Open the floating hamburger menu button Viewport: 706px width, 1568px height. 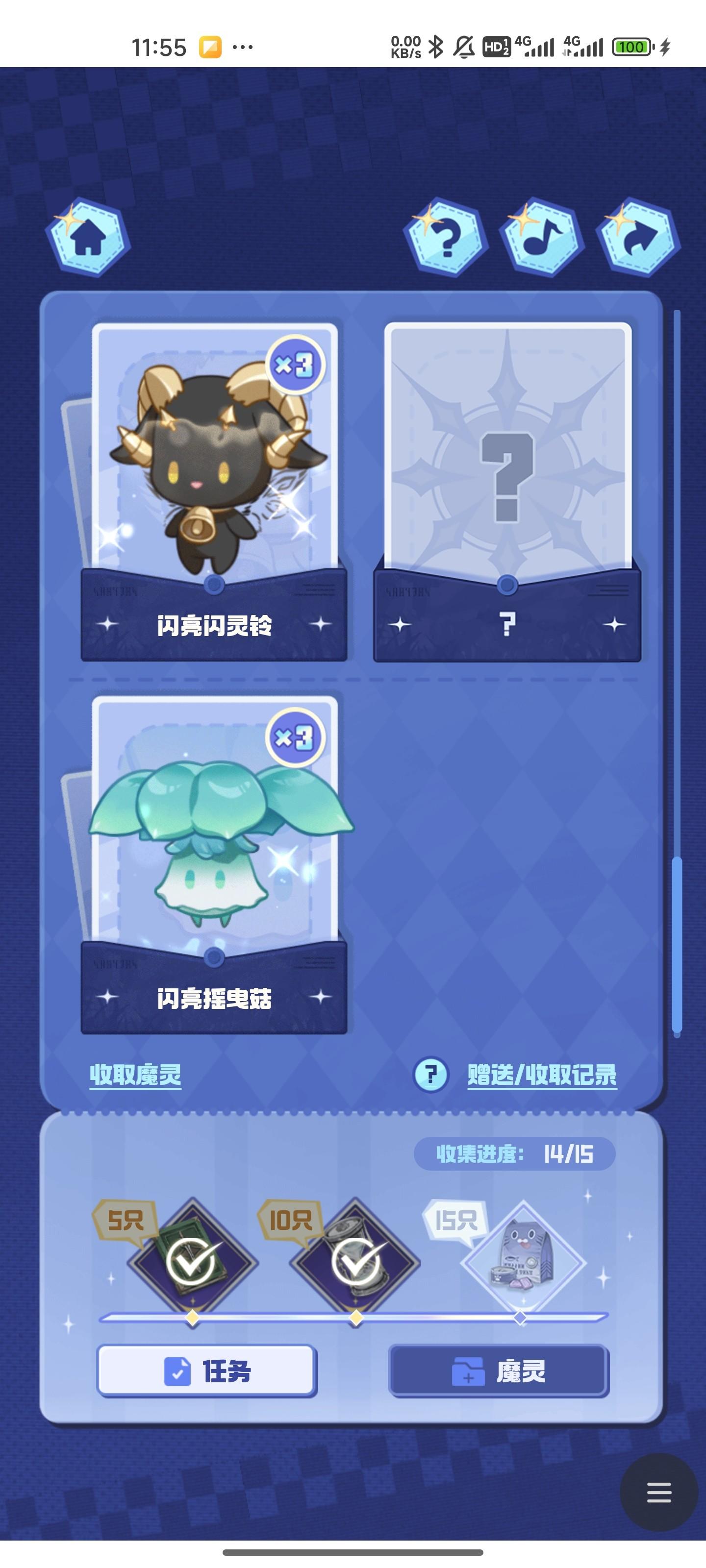coord(658,1492)
